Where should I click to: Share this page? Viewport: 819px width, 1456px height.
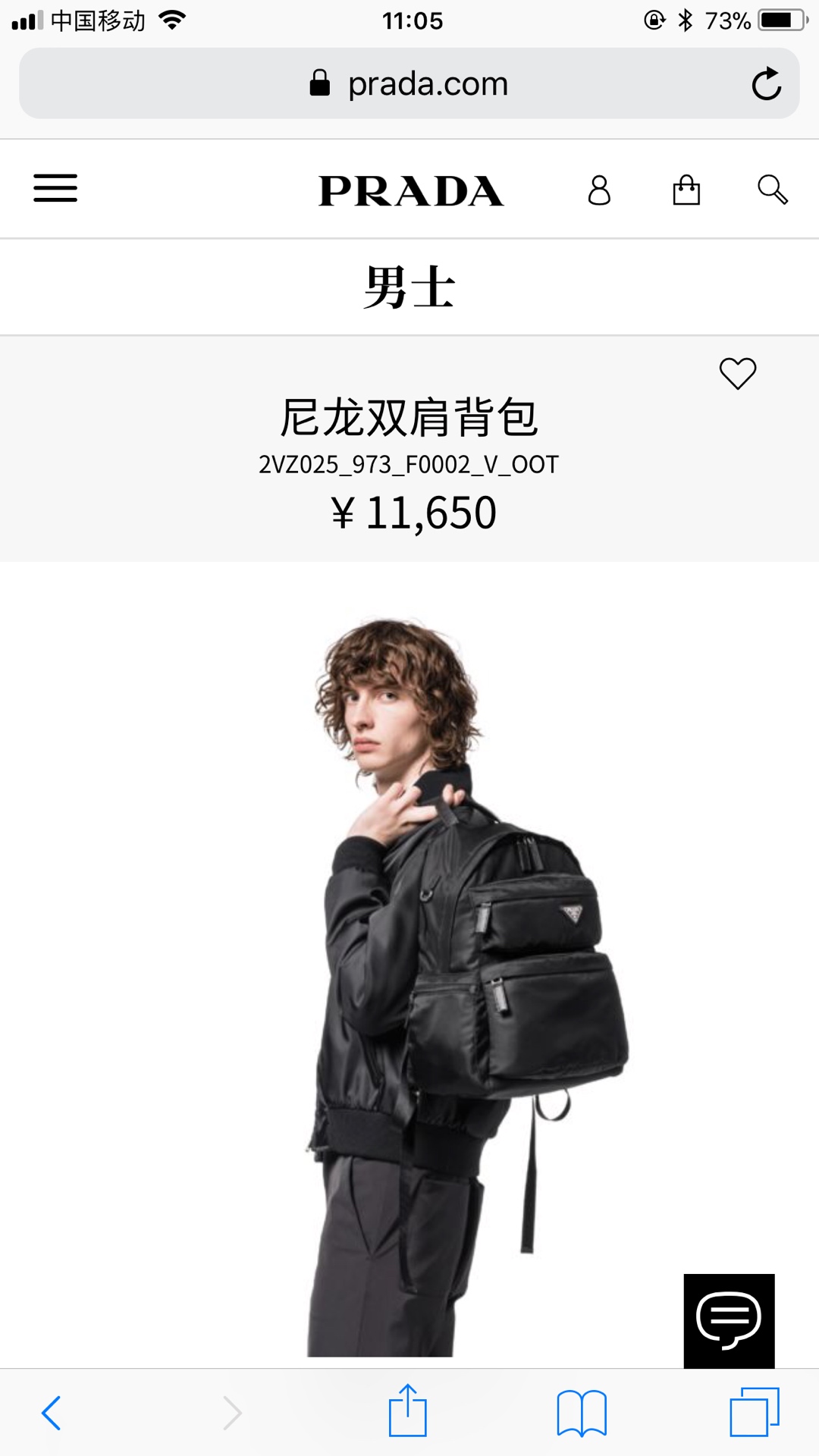[408, 1411]
